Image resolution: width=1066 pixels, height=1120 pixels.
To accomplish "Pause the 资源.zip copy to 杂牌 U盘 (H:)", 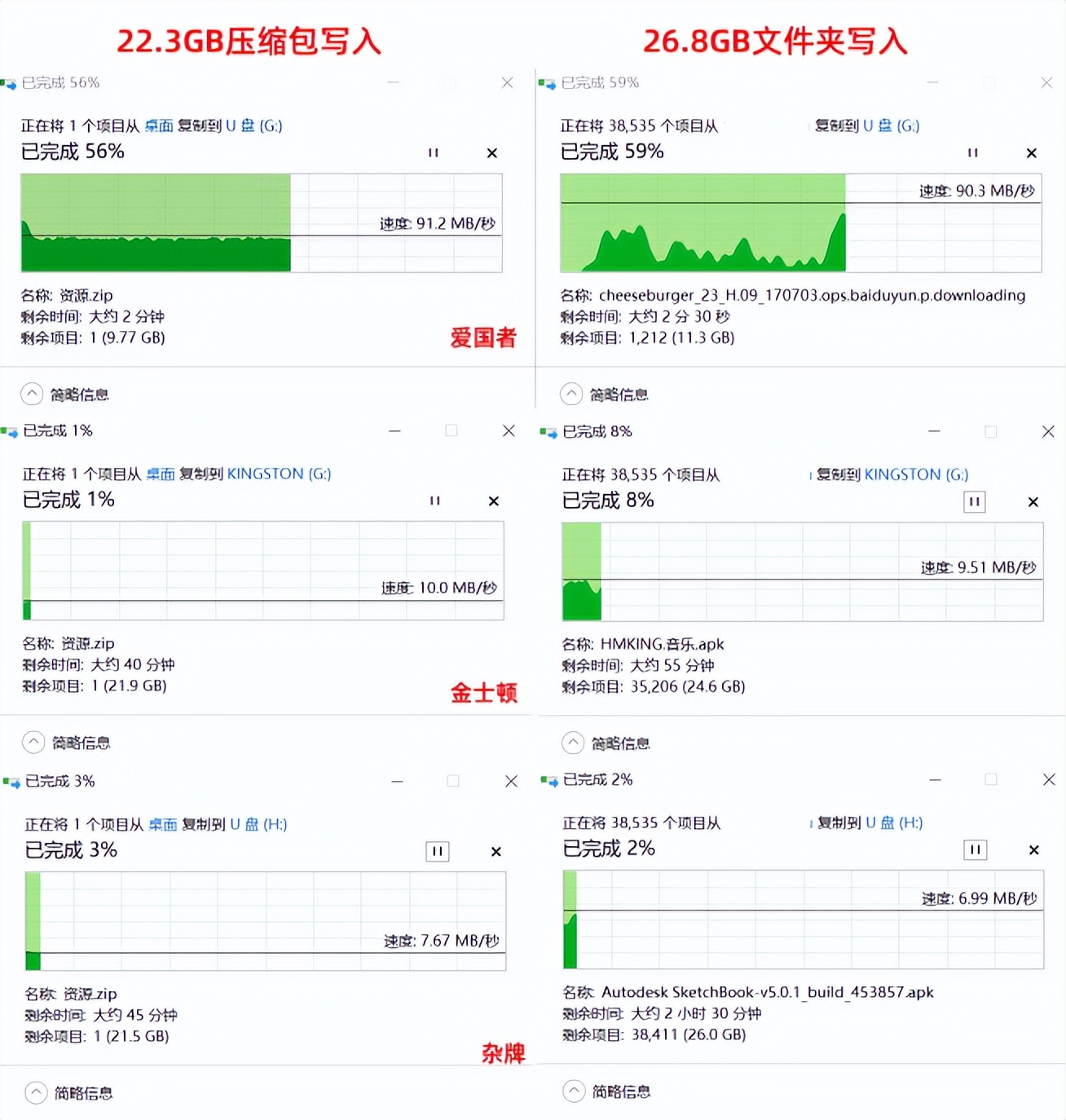I will [x=438, y=851].
